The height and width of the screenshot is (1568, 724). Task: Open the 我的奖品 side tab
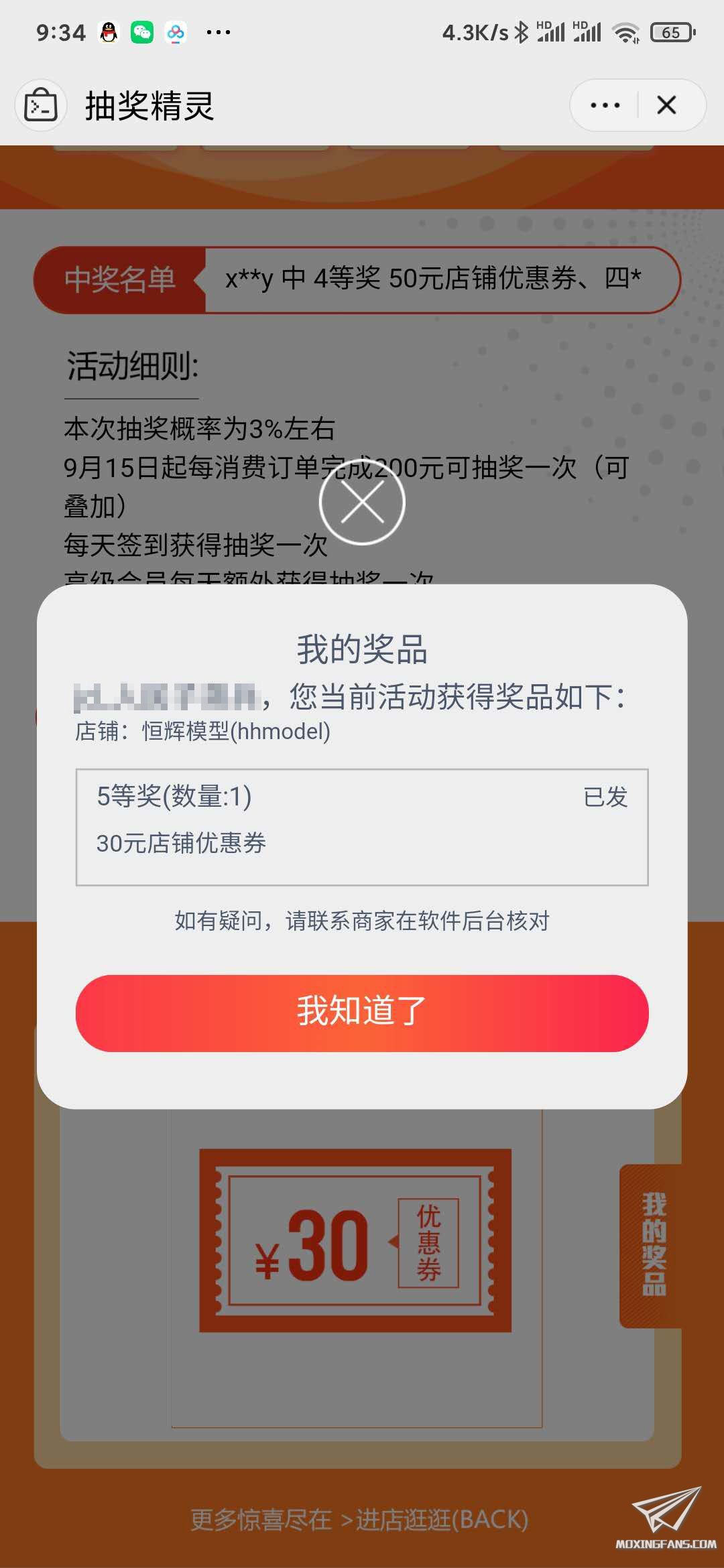(x=653, y=1245)
